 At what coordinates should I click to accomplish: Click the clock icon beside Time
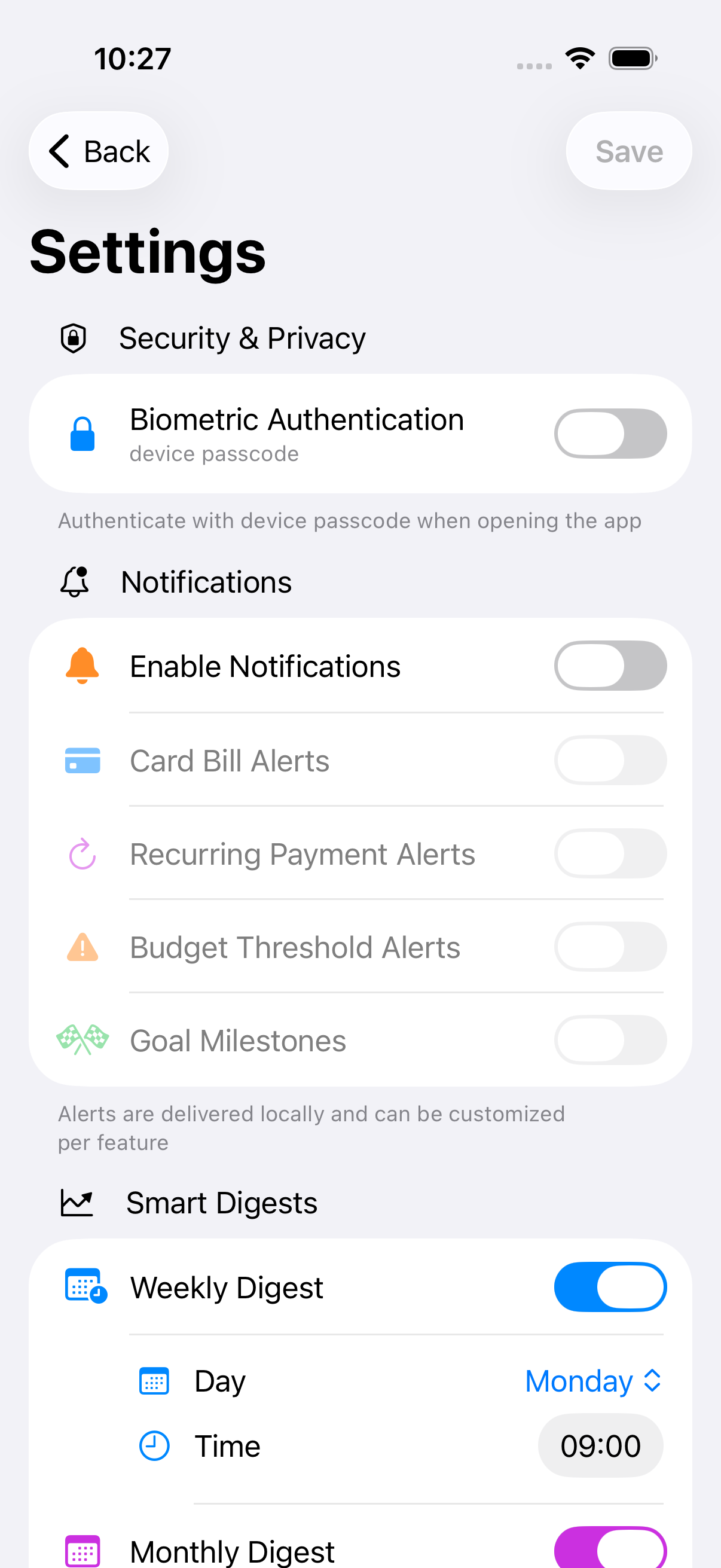point(154,1445)
